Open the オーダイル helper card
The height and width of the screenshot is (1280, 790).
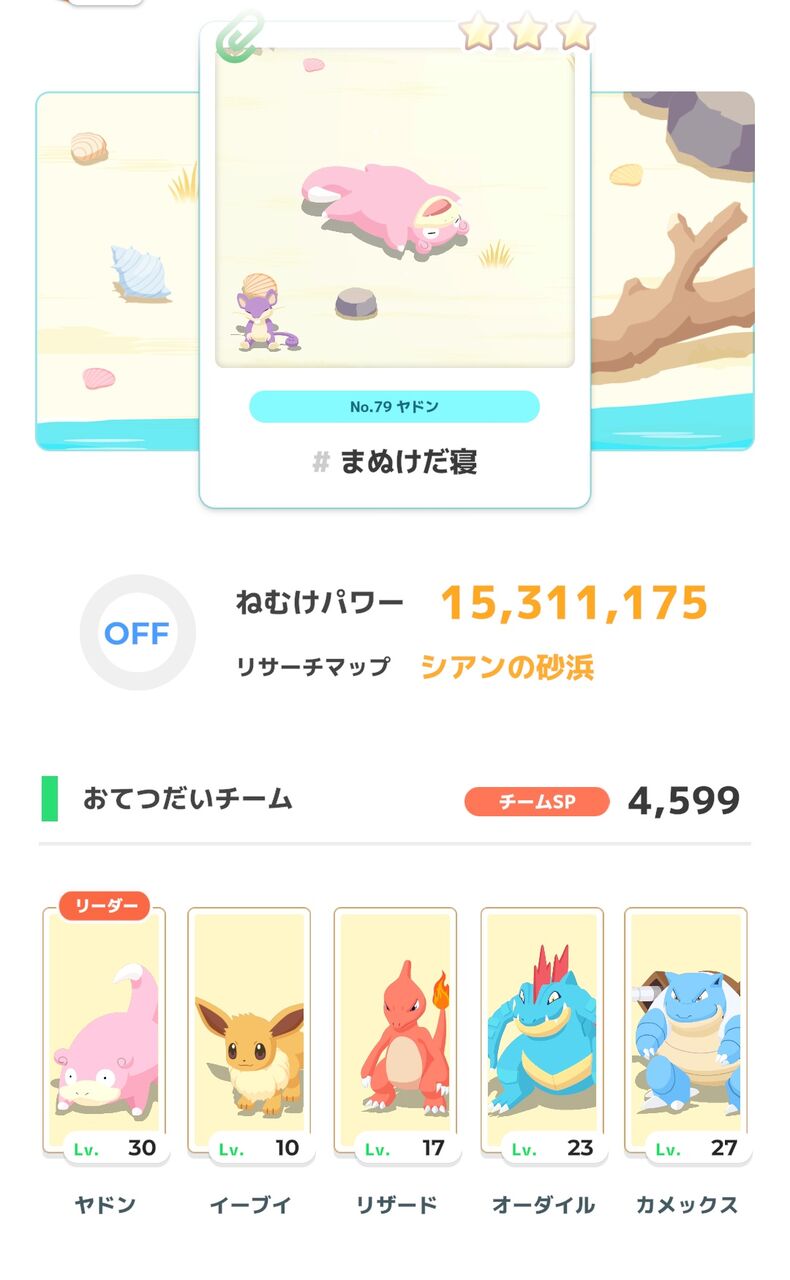coord(542,1033)
